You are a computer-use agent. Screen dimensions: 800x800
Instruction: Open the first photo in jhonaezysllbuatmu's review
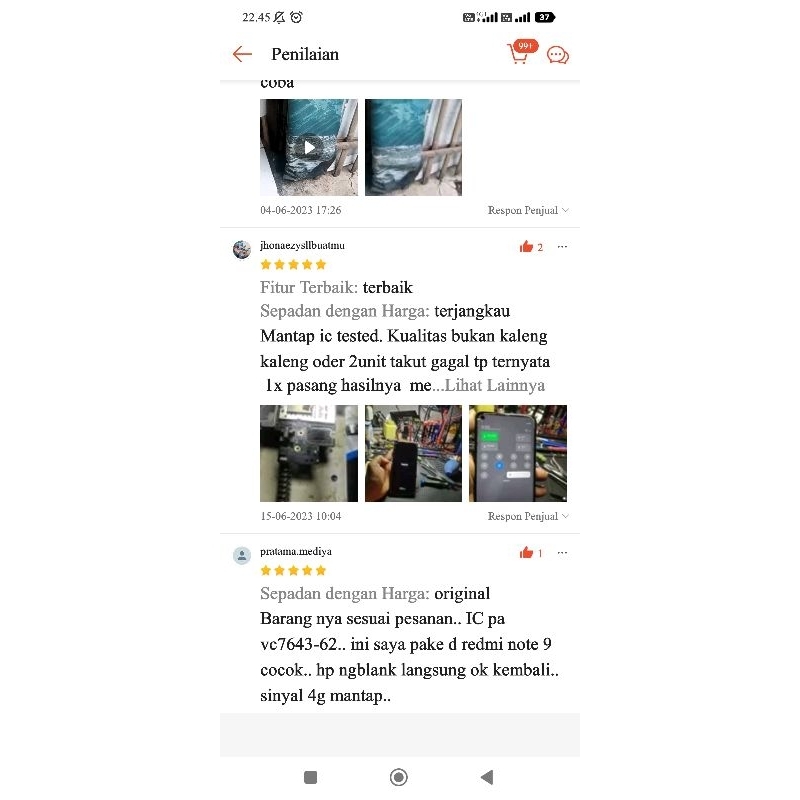point(309,453)
